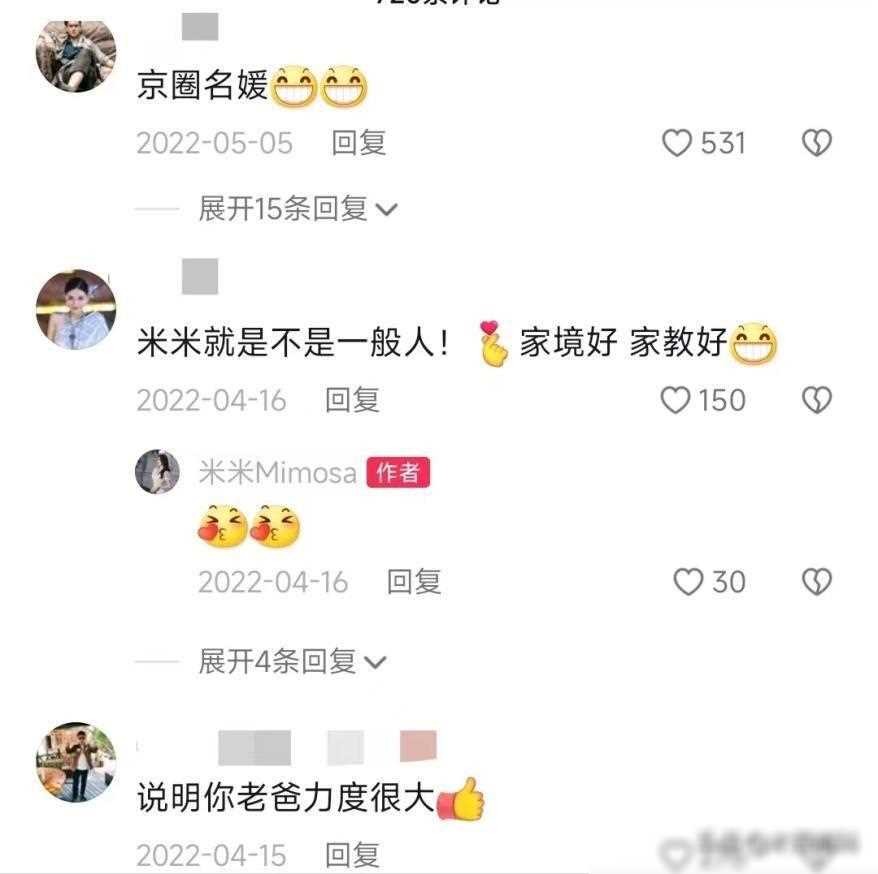This screenshot has height=874, width=878.
Task: Reply to 米米Mimosa's emoji comment
Action: click(414, 582)
